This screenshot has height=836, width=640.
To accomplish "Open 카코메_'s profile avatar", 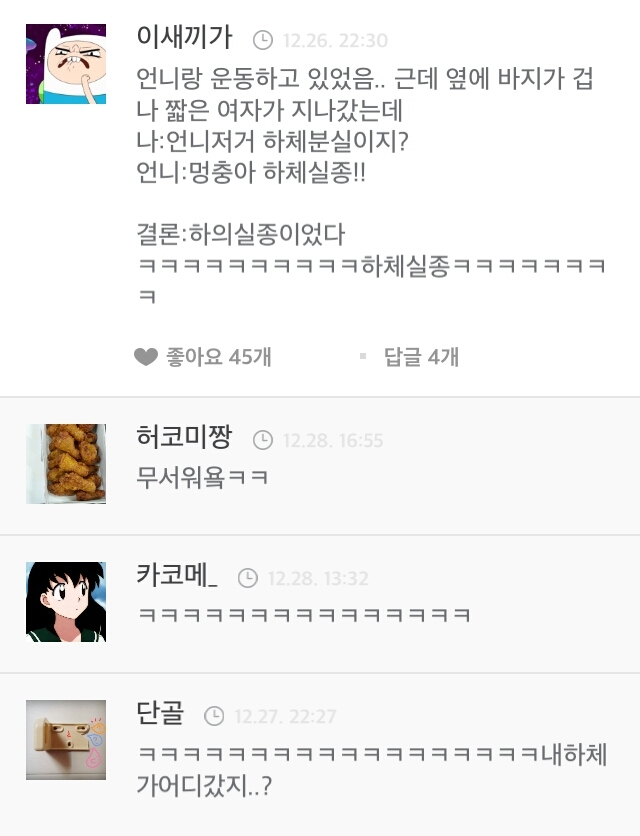I will [66, 601].
